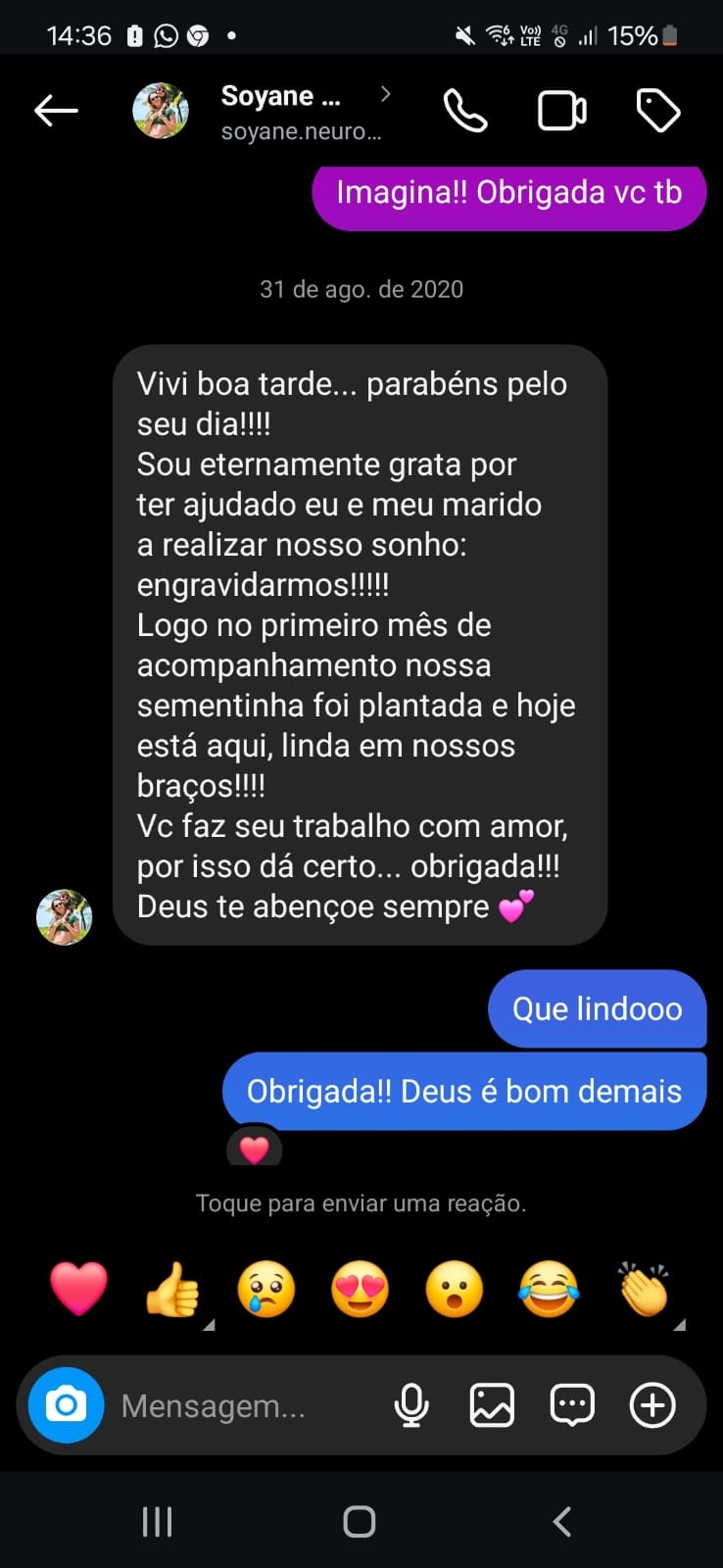Expand more clapping emoji variants
The width and height of the screenshot is (723, 1568).
coord(678,1321)
